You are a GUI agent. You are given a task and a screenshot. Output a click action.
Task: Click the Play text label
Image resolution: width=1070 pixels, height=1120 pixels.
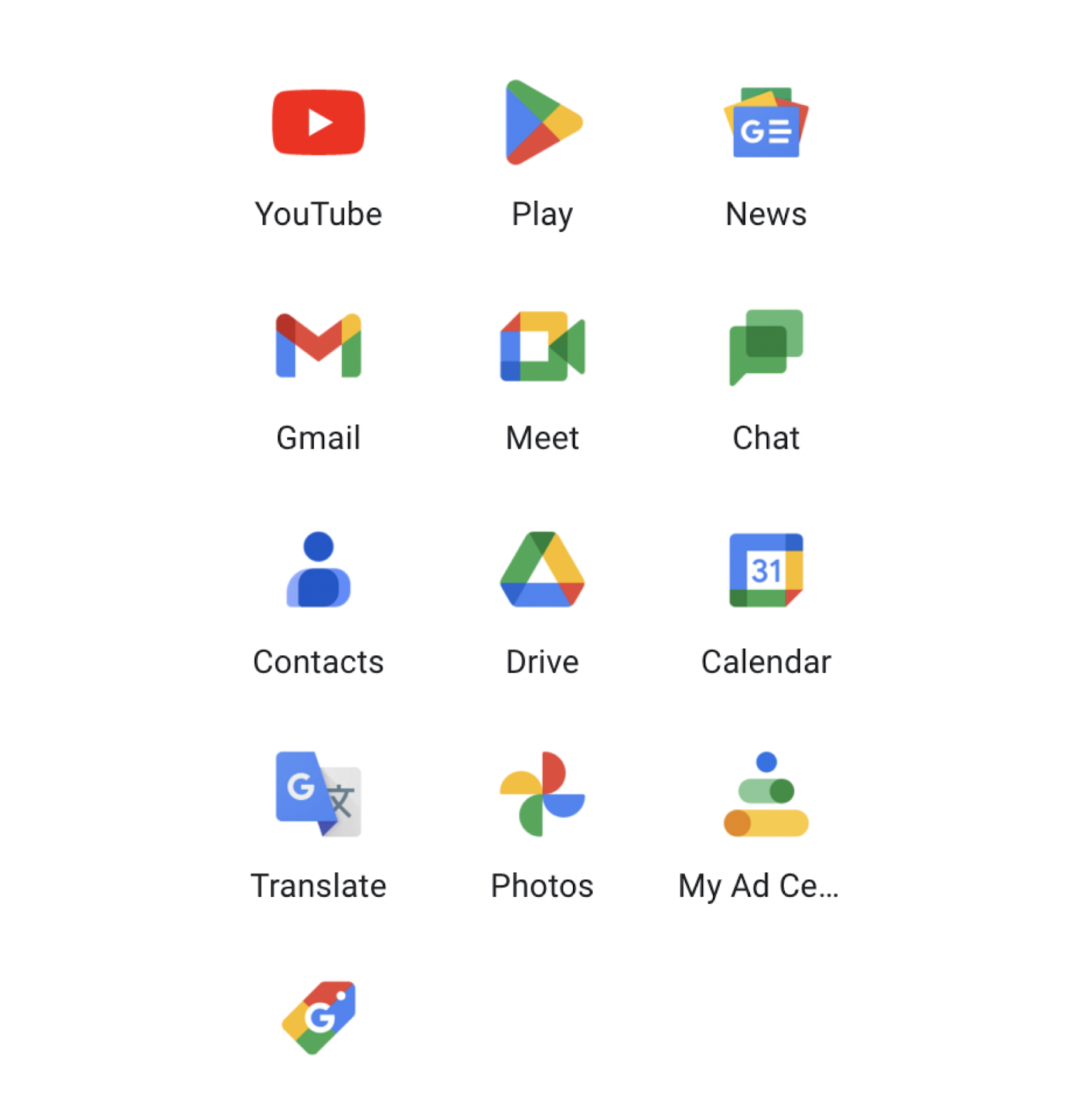543,213
